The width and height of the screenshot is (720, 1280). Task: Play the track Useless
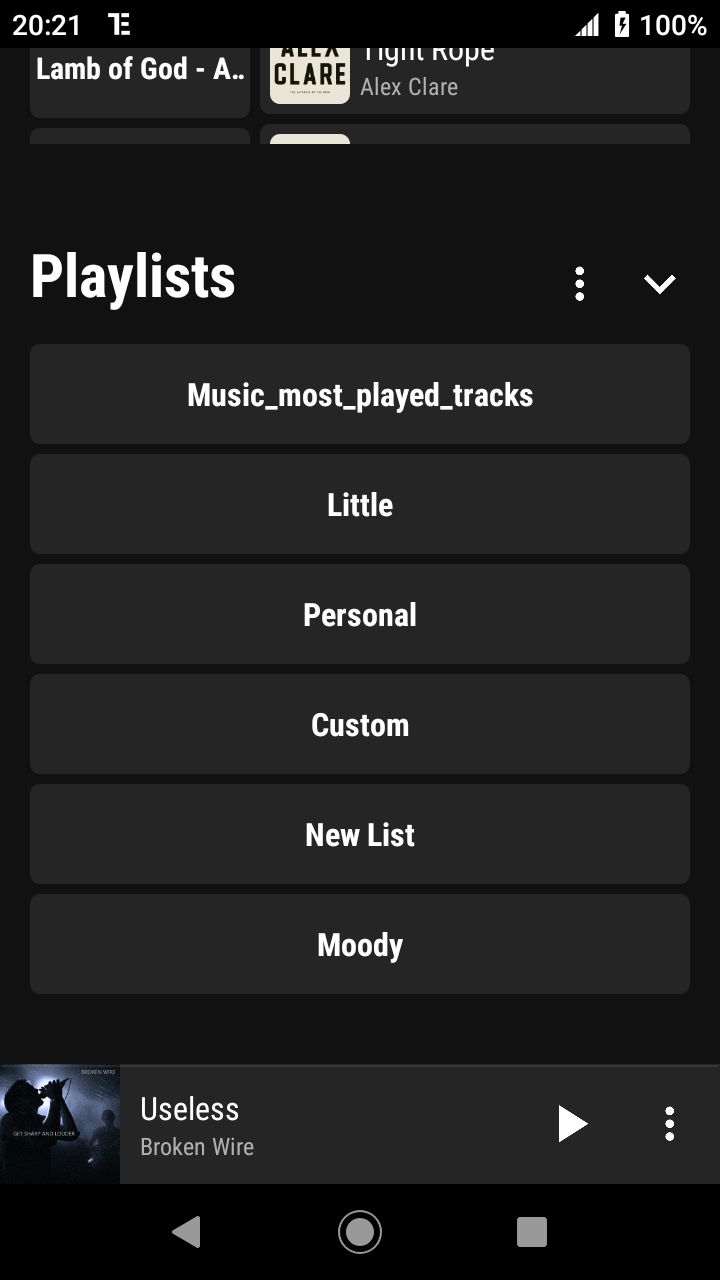tap(572, 1124)
